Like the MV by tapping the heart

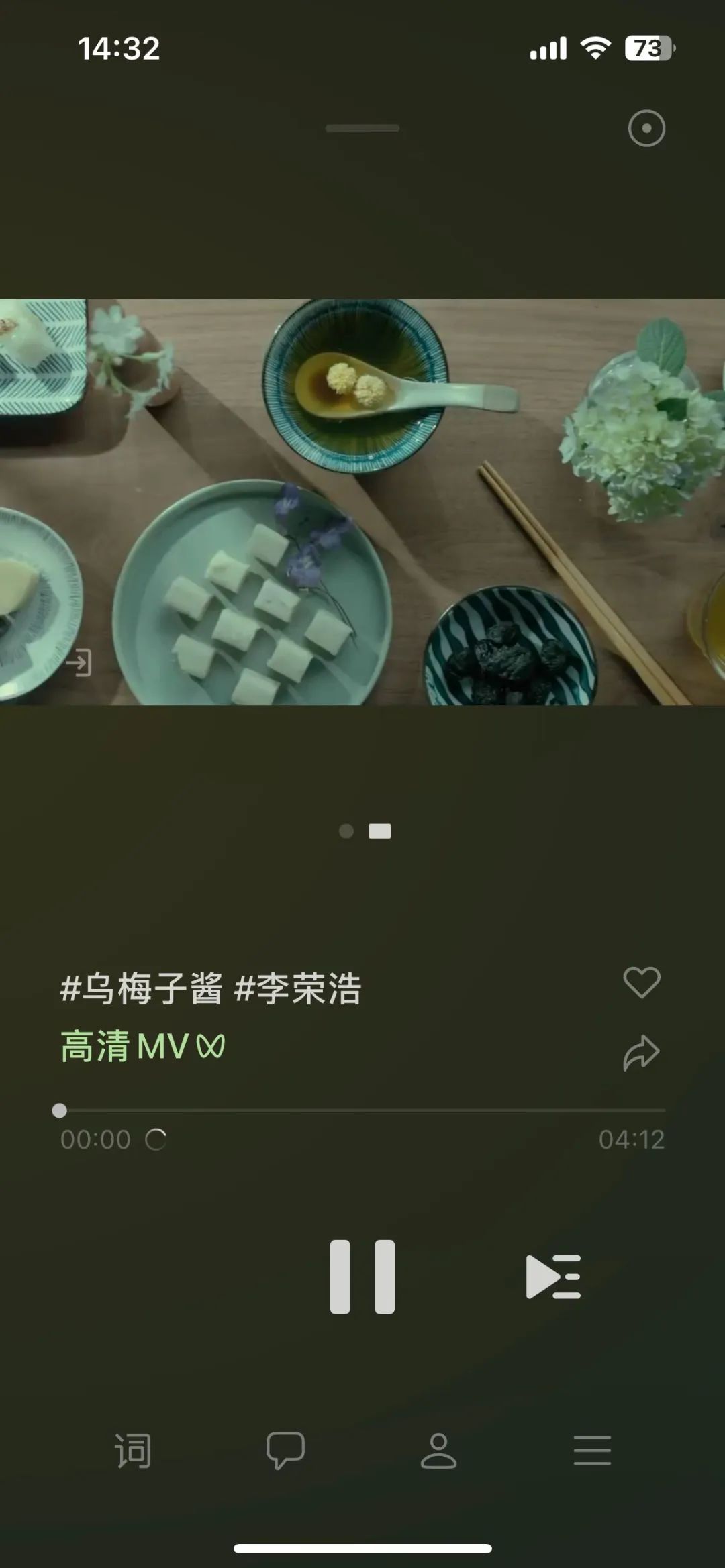coord(642,981)
